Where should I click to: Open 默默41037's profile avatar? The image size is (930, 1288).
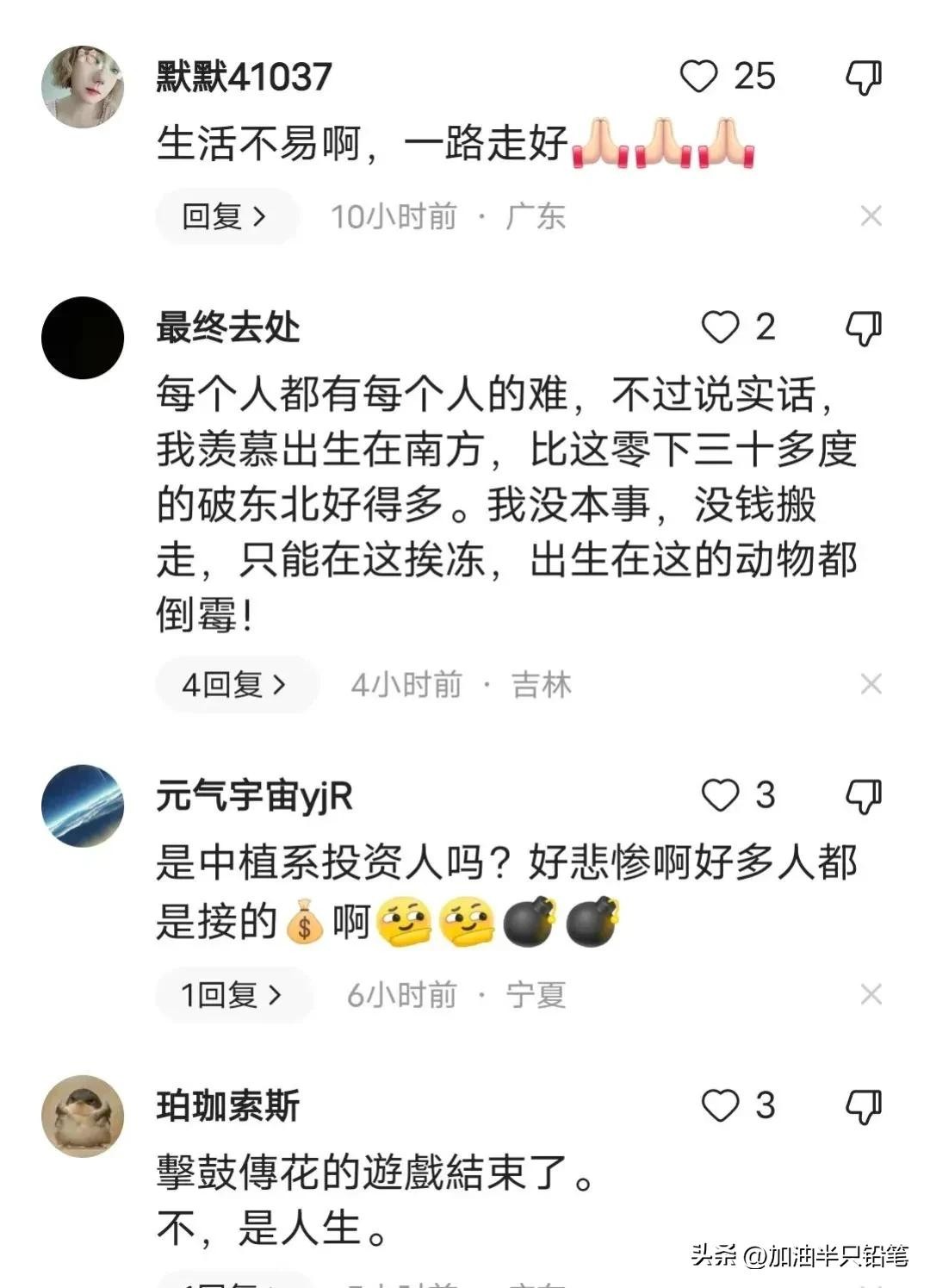[x=83, y=86]
